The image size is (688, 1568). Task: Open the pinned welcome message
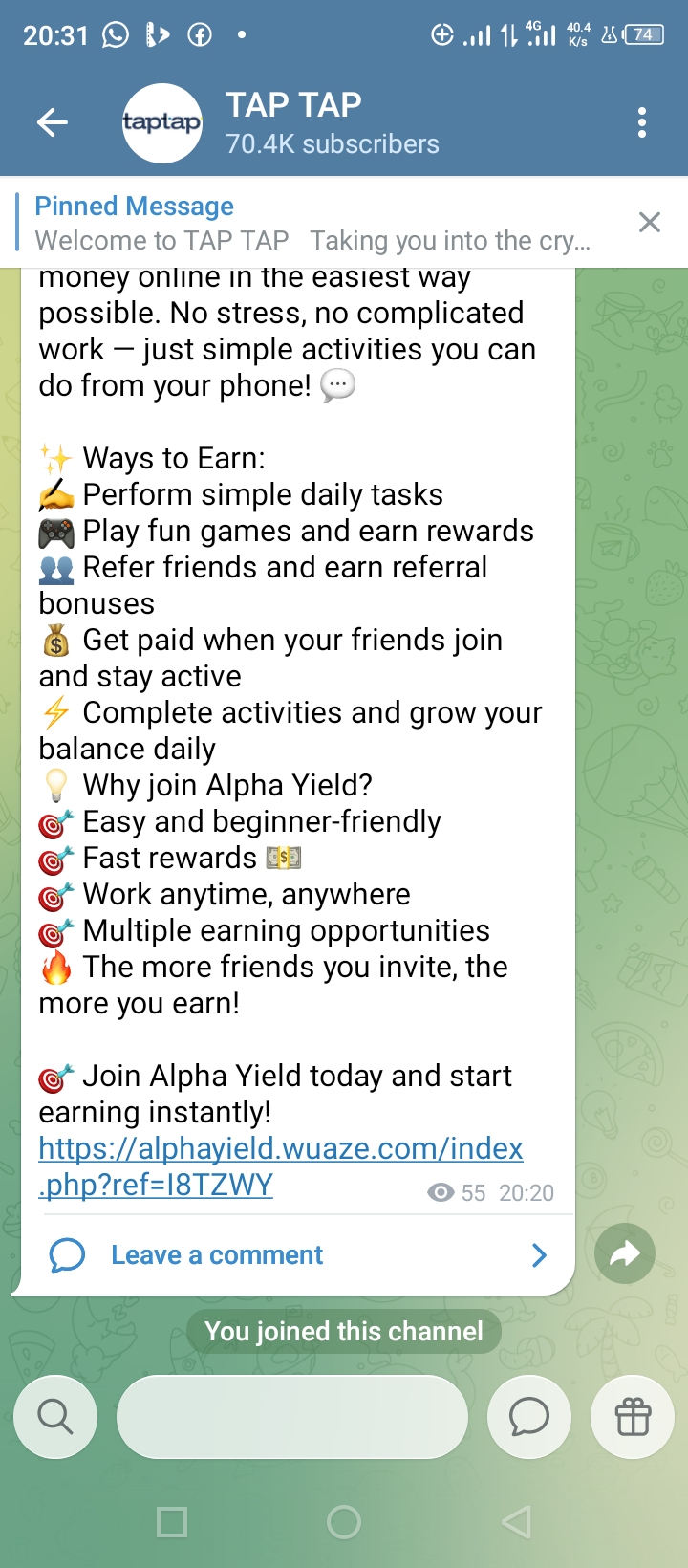[x=312, y=223]
